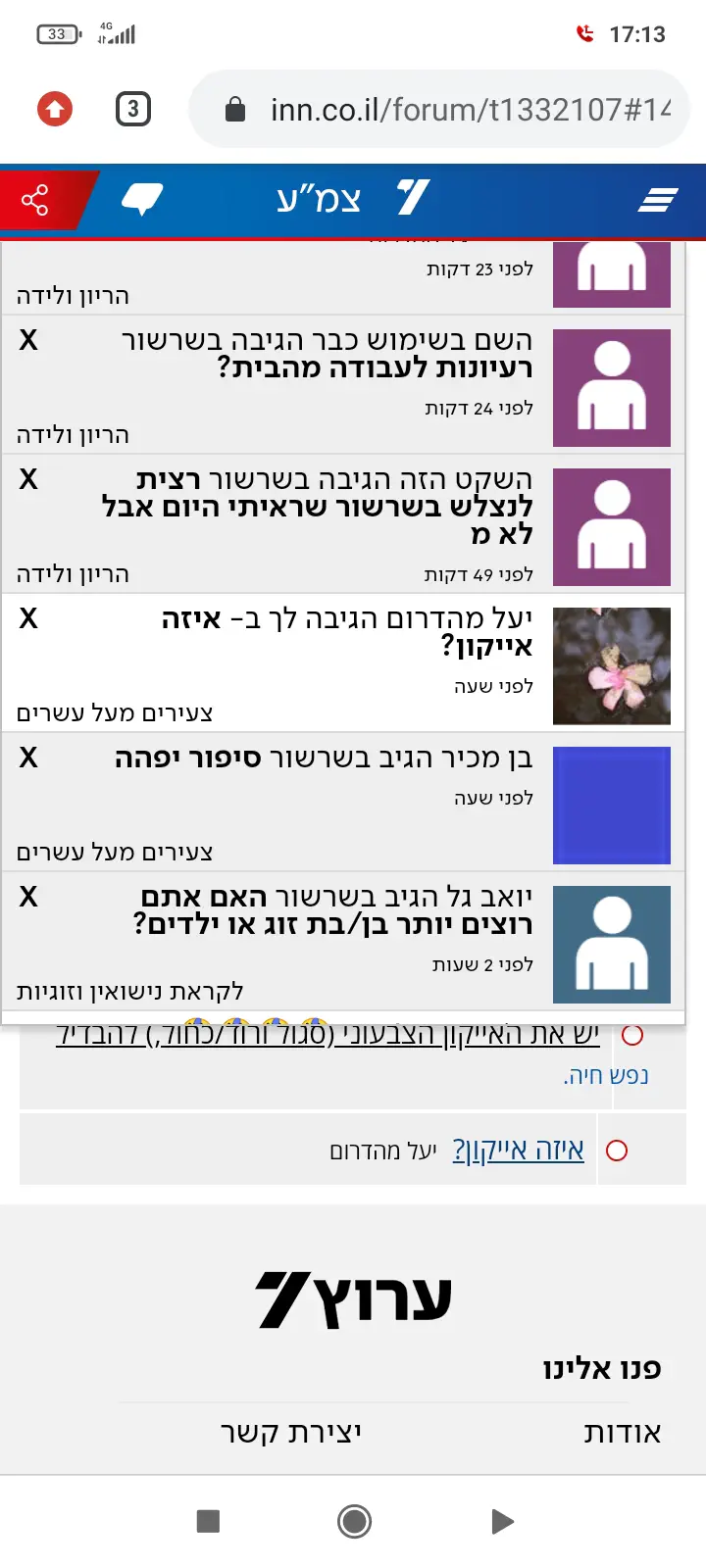The width and height of the screenshot is (706, 1568).
Task: Dismiss notification from השקט הזה
Action: pos(28,480)
